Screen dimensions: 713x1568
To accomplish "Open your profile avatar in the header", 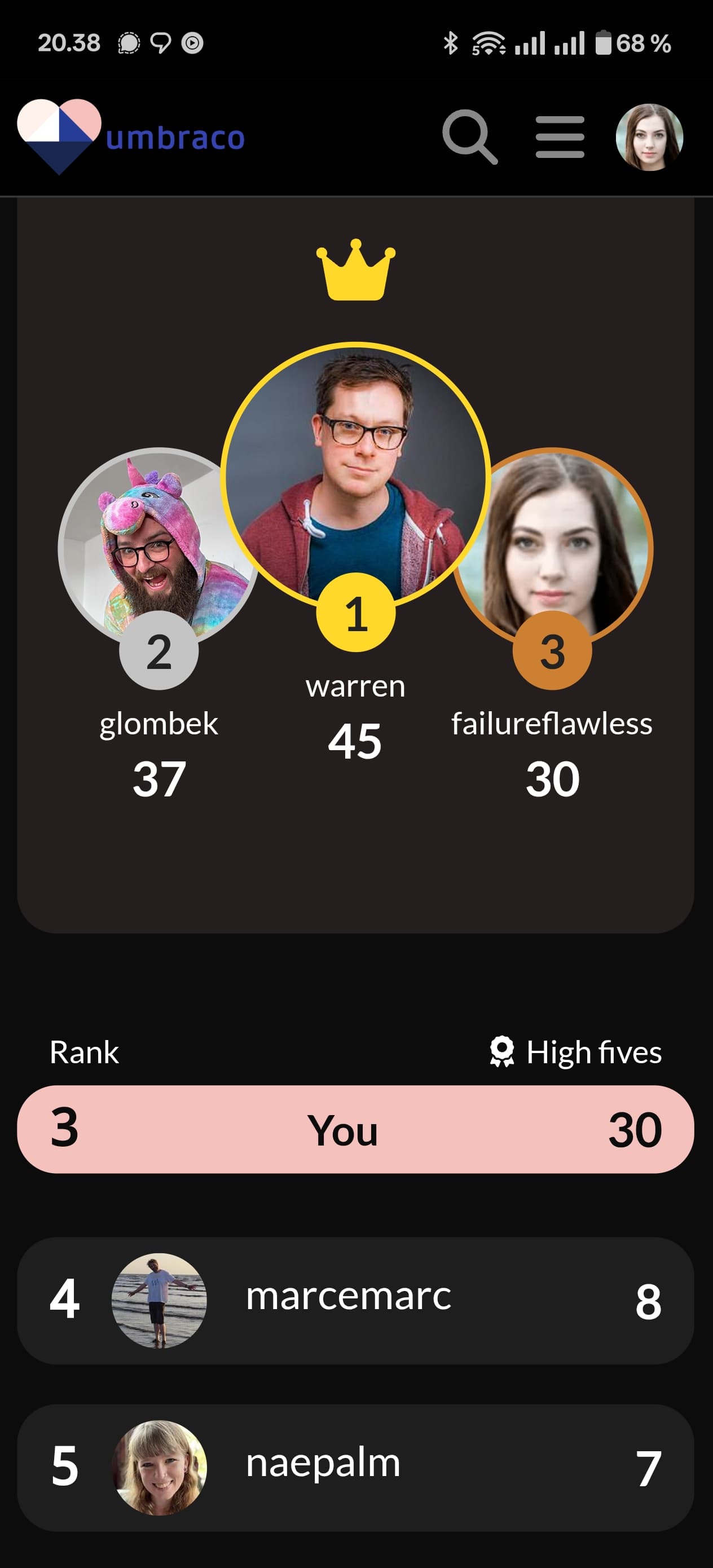I will [x=649, y=137].
